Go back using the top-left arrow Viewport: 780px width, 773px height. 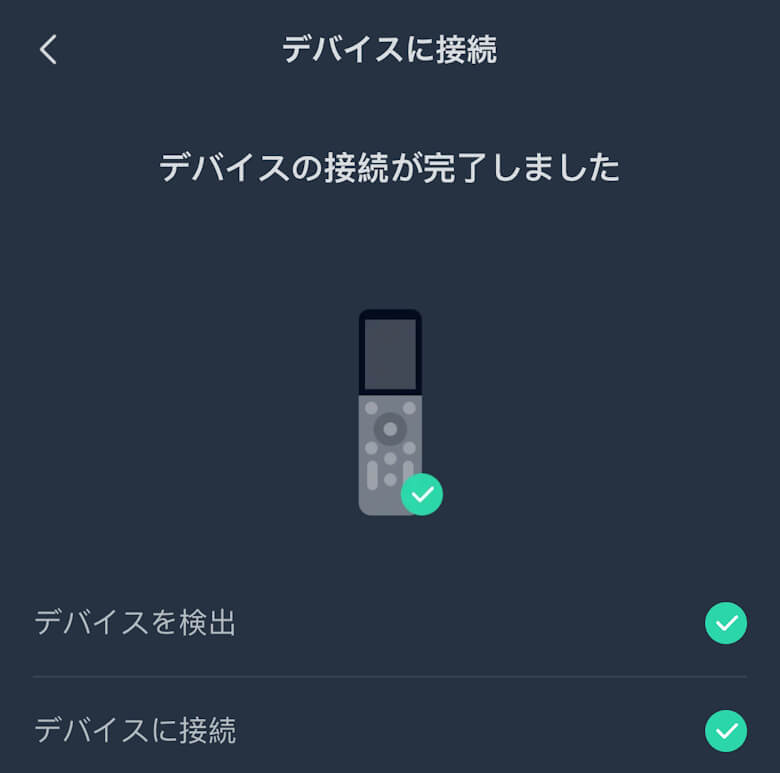49,50
